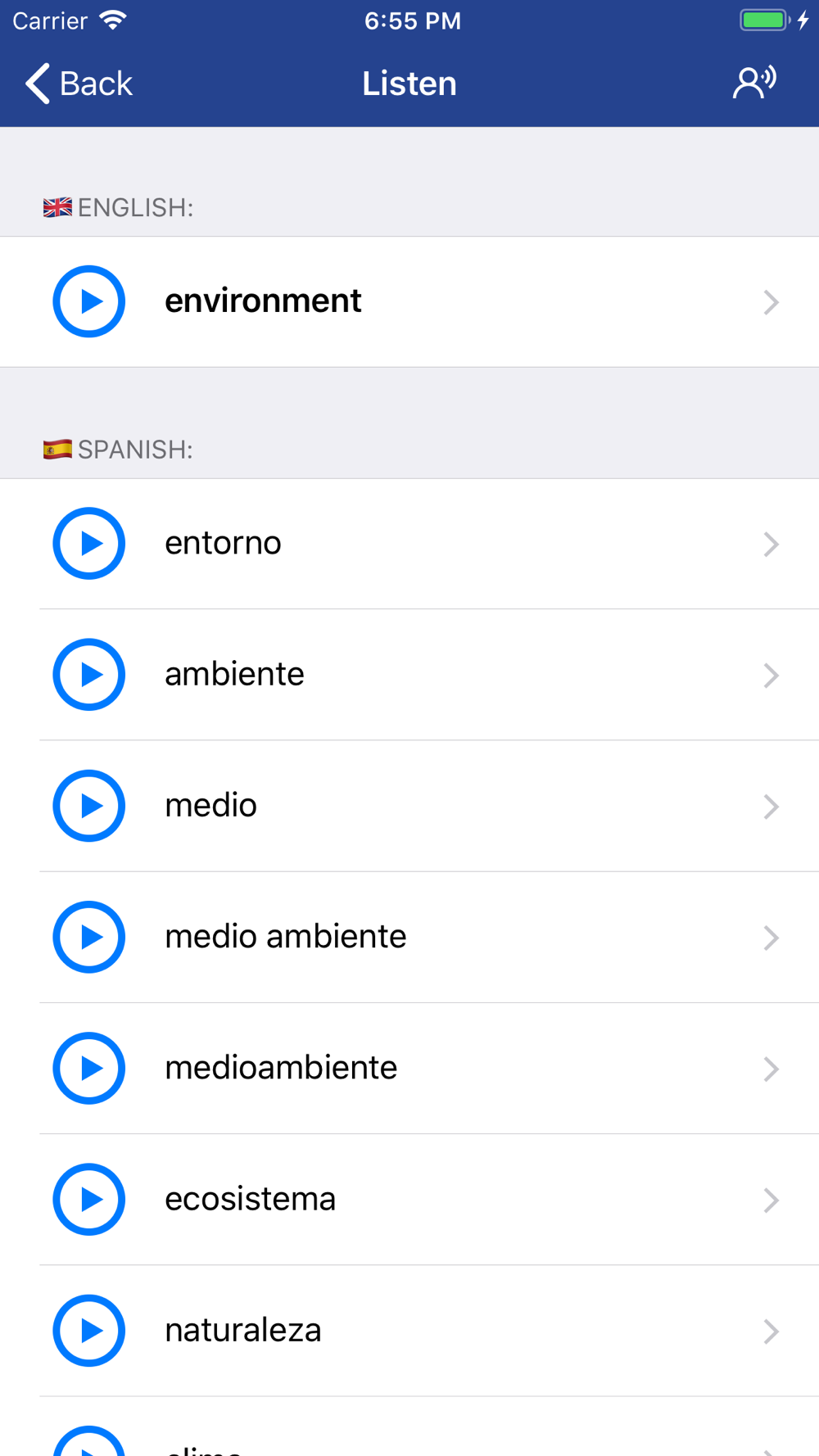Play pronunciation of environment

point(89,301)
